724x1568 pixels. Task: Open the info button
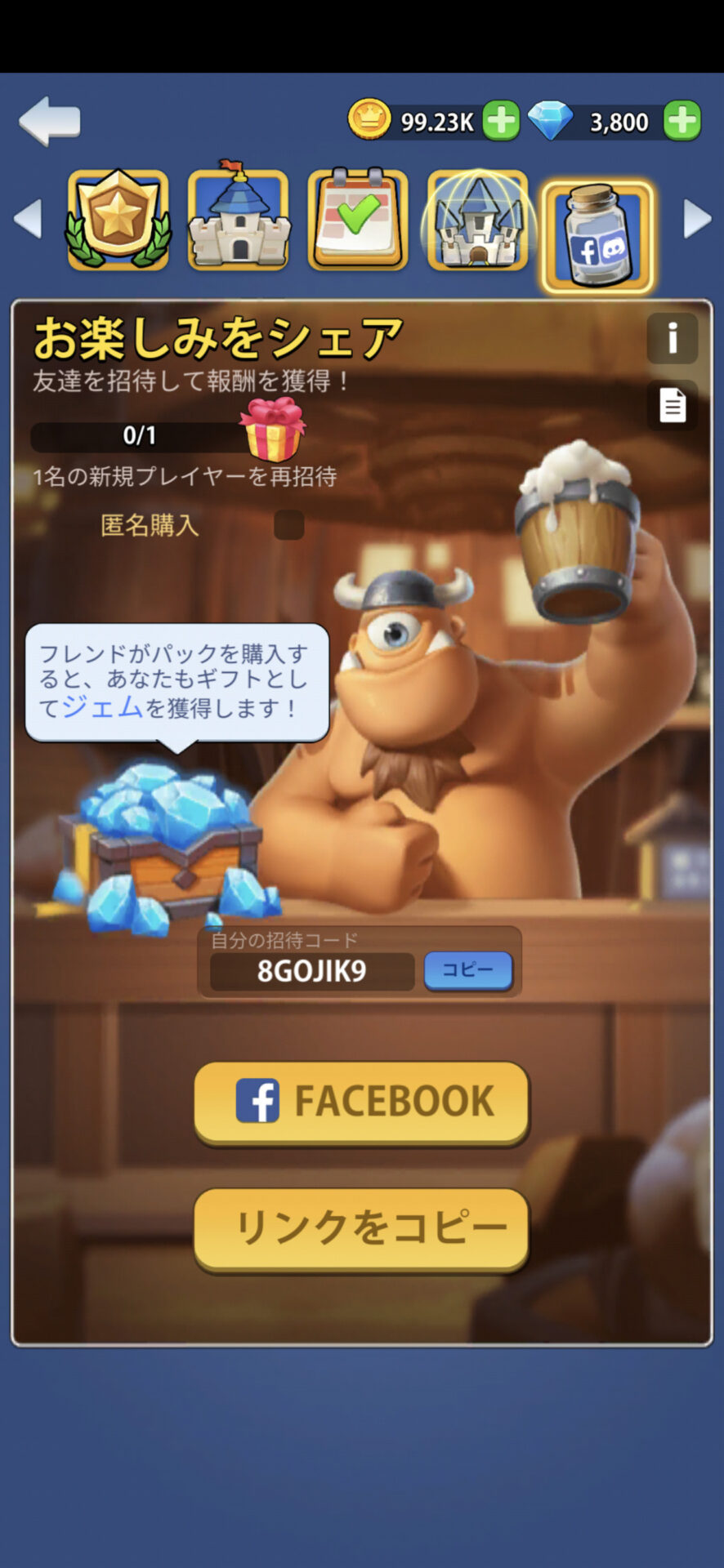672,338
